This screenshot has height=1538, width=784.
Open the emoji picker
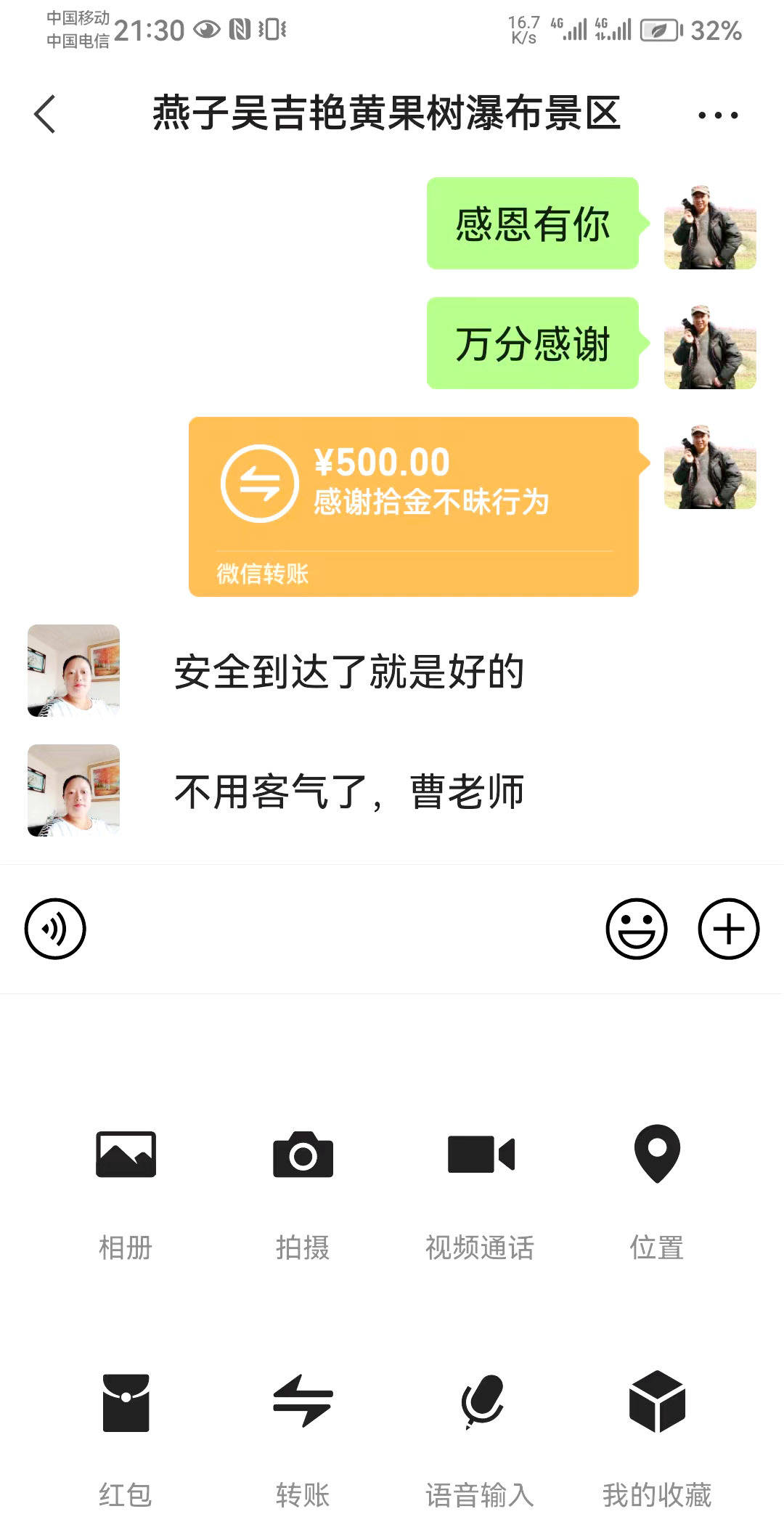tap(636, 929)
